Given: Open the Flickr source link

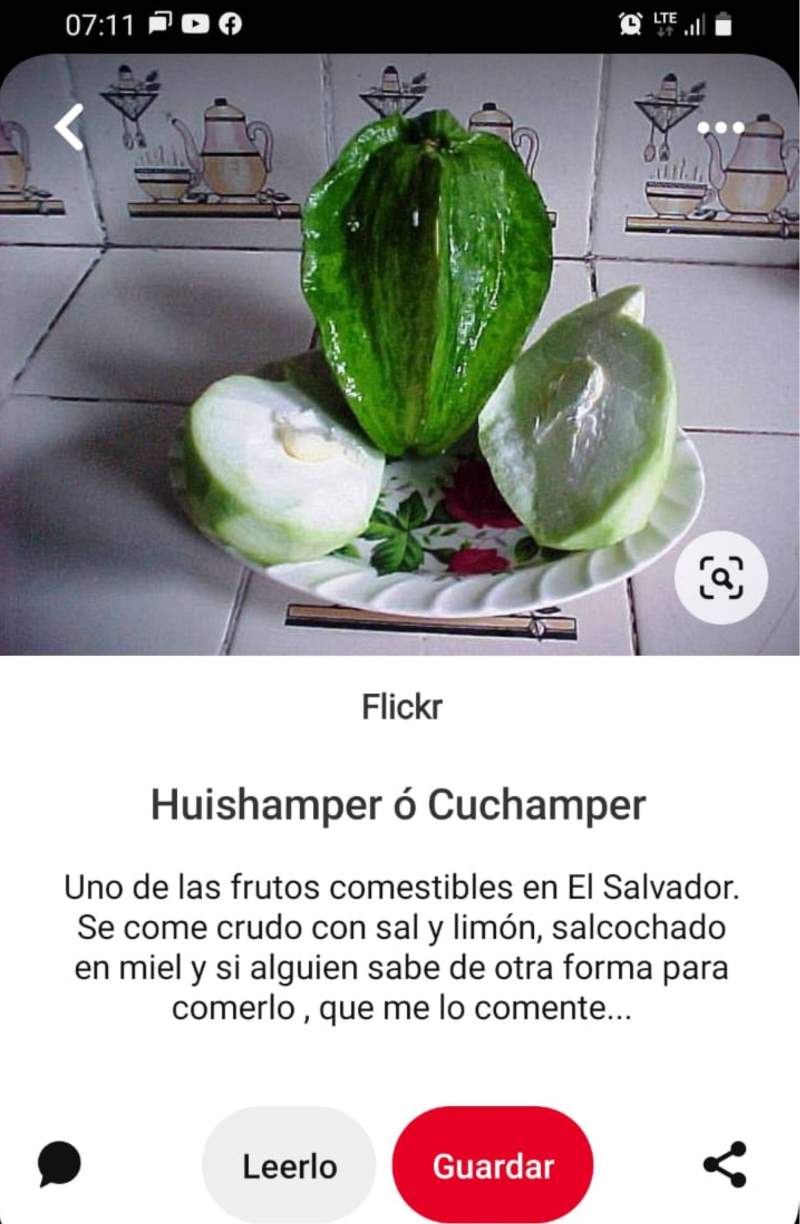Looking at the screenshot, I should click(x=401, y=707).
